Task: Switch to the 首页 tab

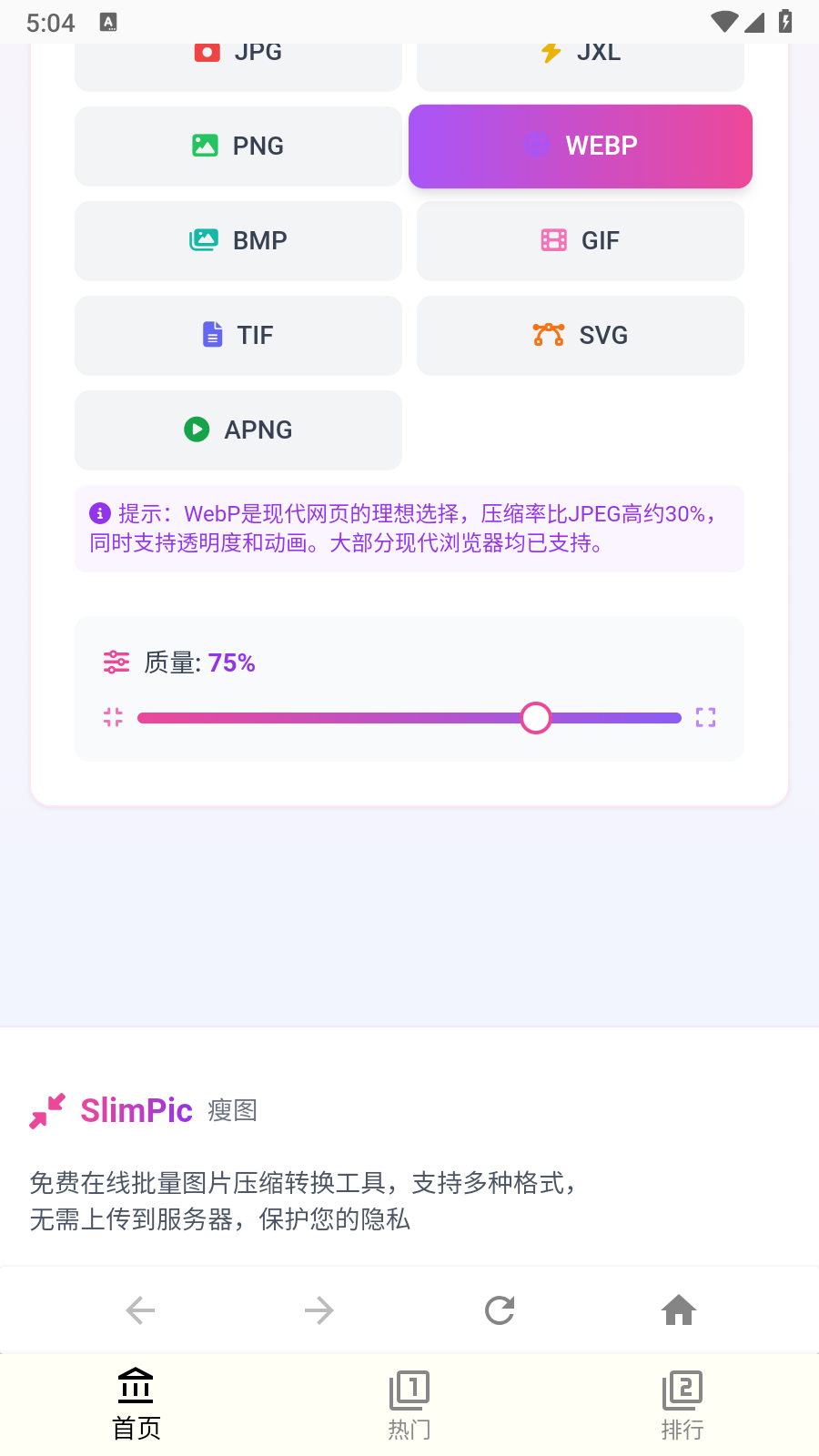Action: (x=136, y=1405)
